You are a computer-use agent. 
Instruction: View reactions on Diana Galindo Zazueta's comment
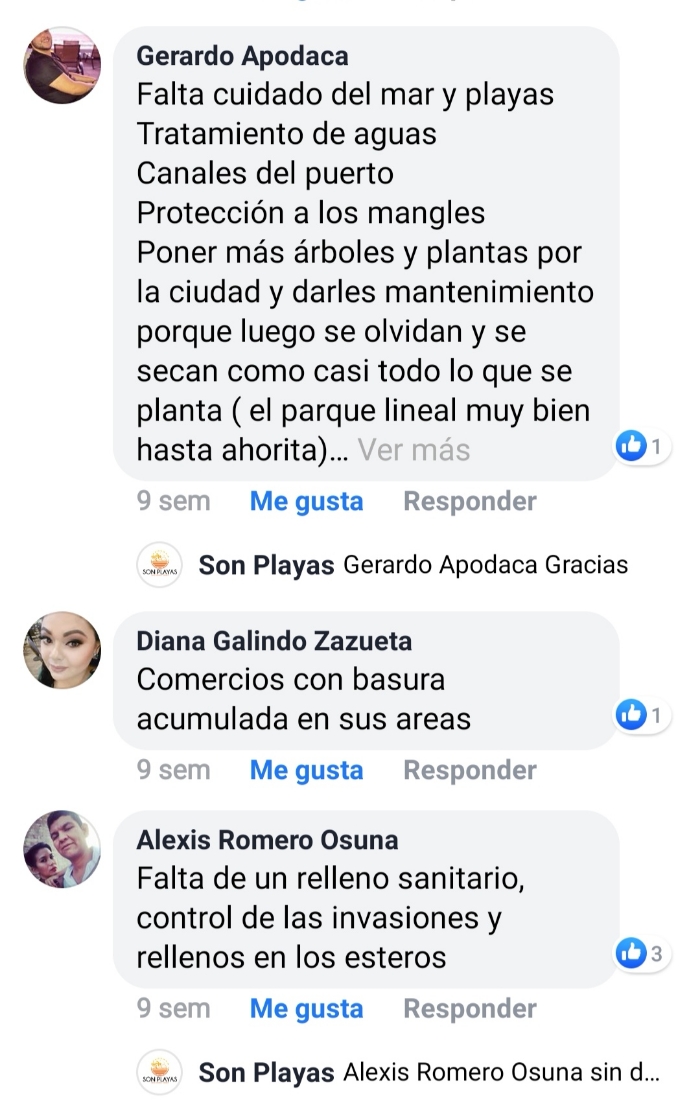[x=641, y=715]
